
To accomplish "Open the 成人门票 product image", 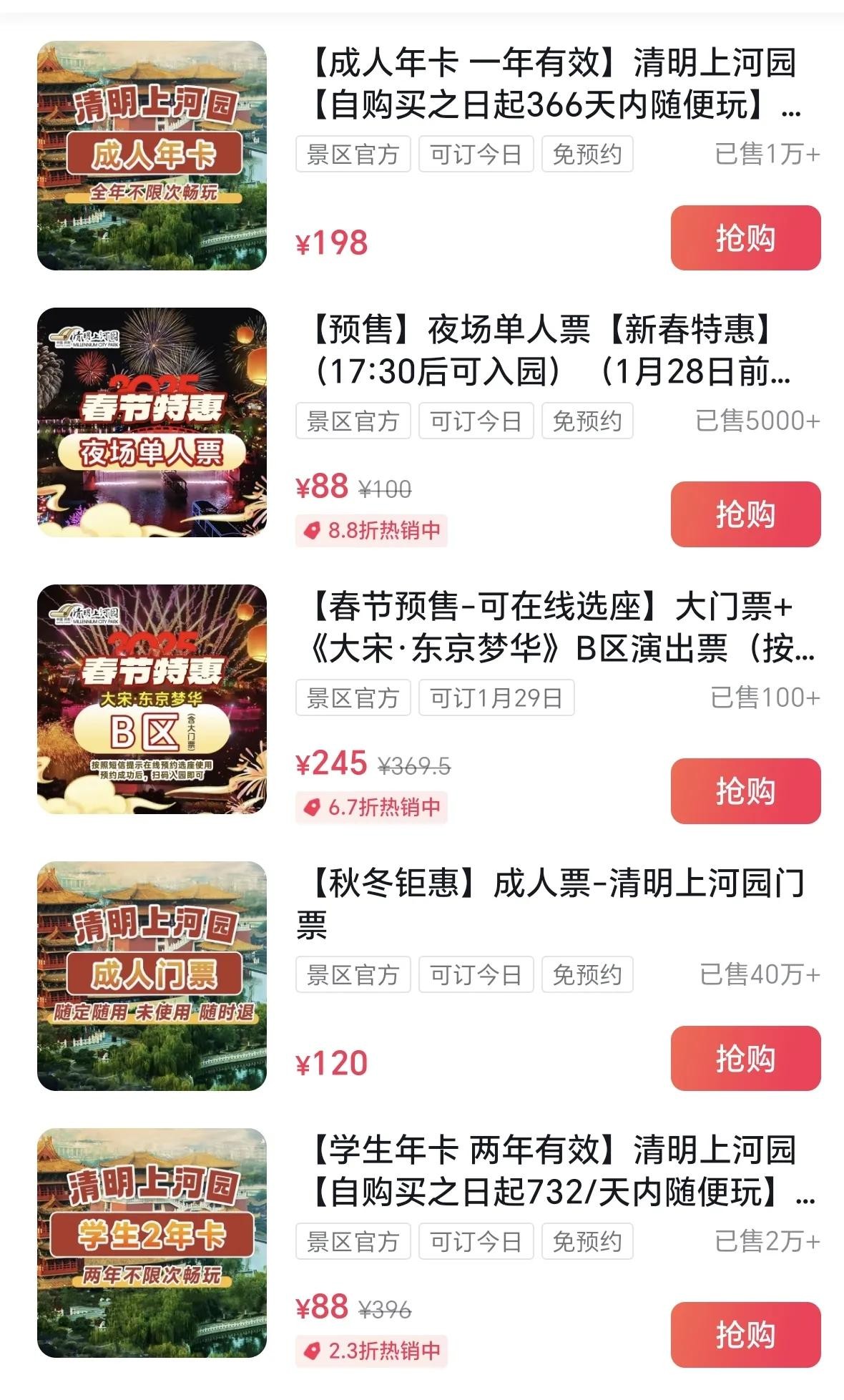I will 152,976.
